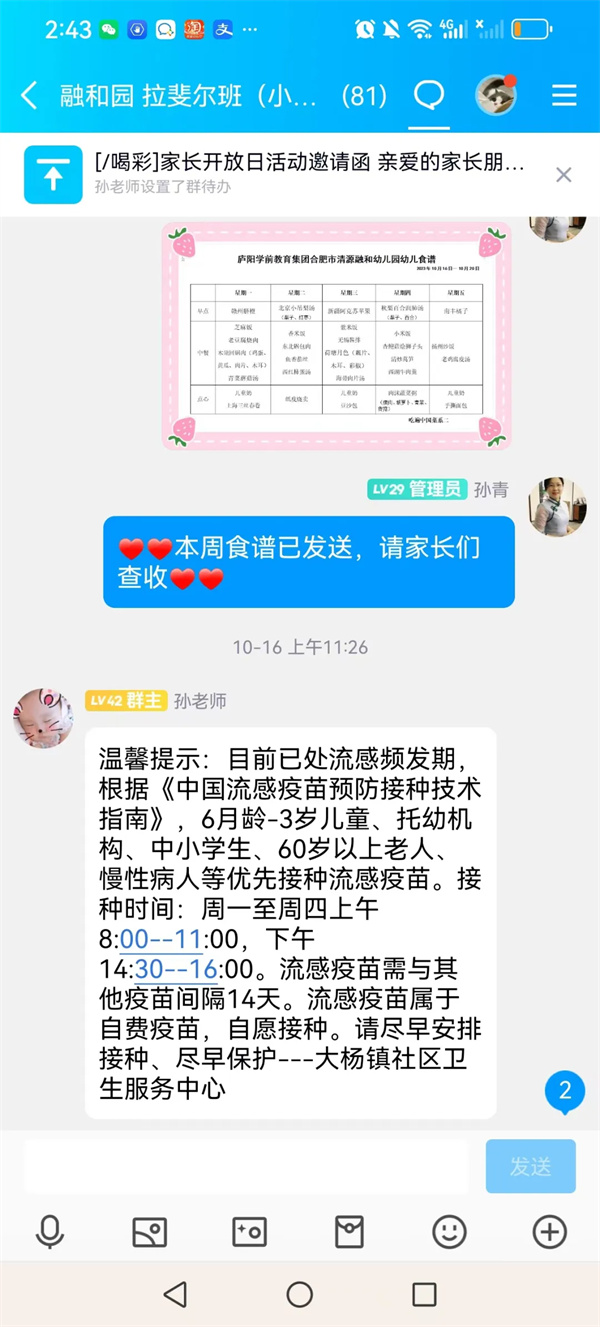Open the photo gallery picker
Screen dimensions: 600x1327
click(150, 1232)
